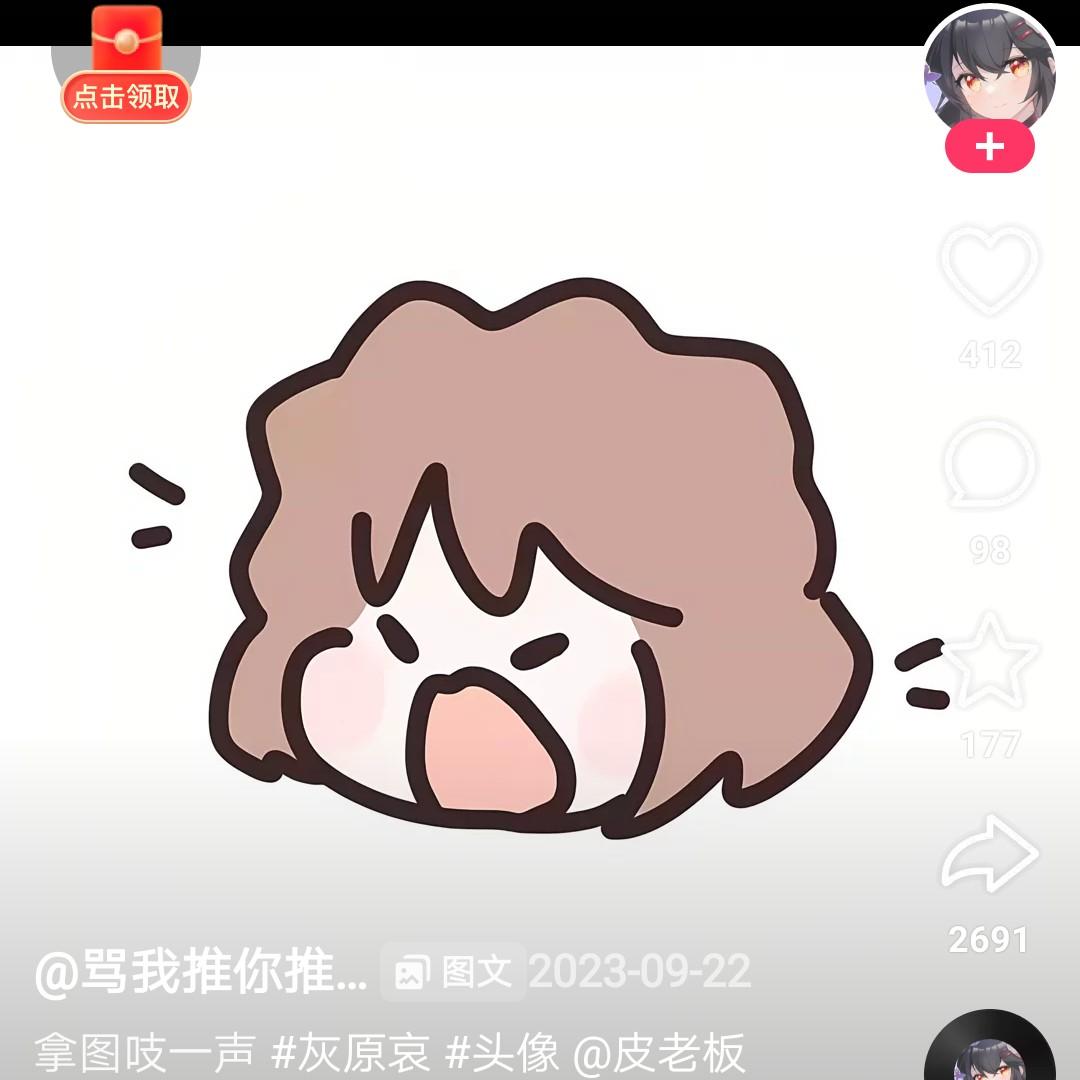The height and width of the screenshot is (1080, 1080).
Task: Open the mentioned user @皮老板
Action: pyautogui.click(x=658, y=1053)
